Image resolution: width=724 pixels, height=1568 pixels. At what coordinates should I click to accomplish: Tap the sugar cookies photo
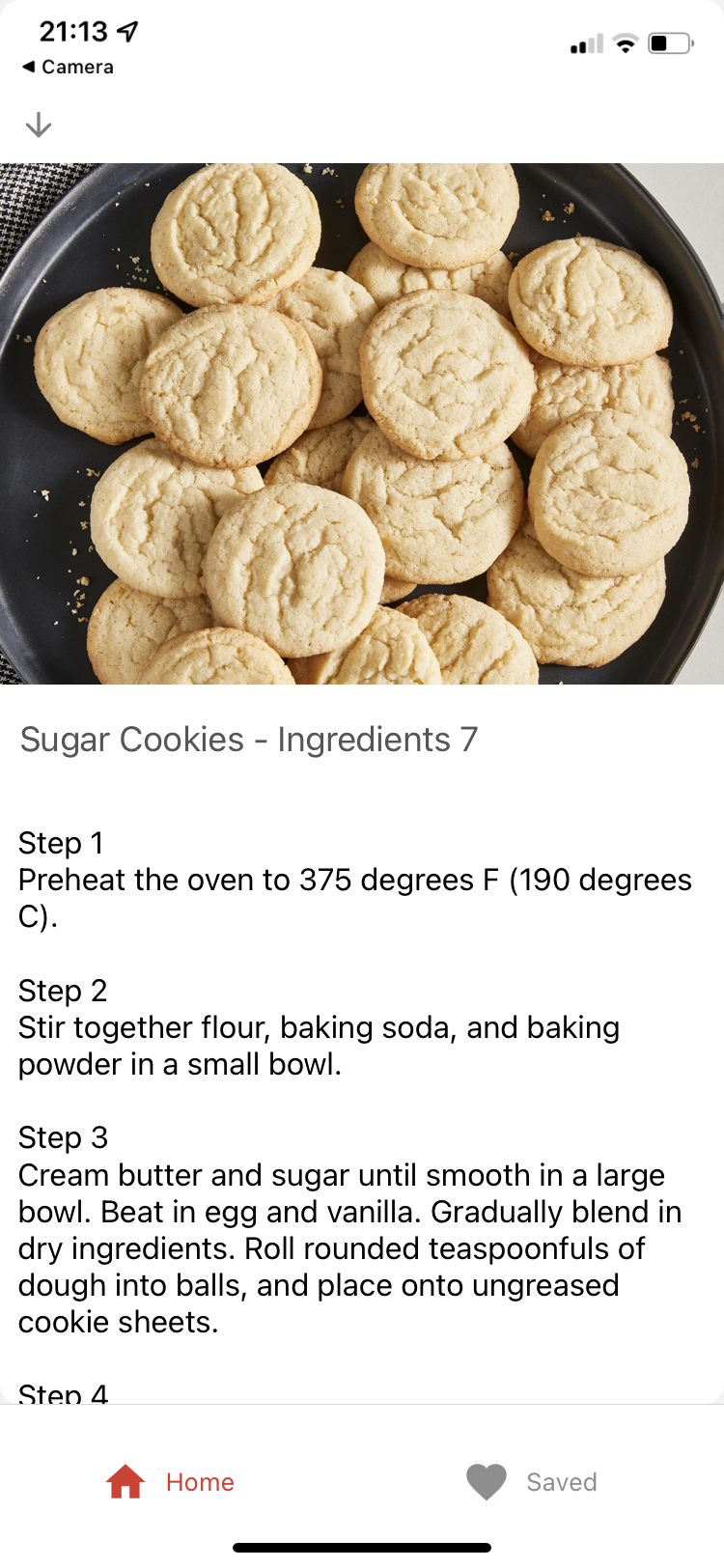[x=362, y=420]
